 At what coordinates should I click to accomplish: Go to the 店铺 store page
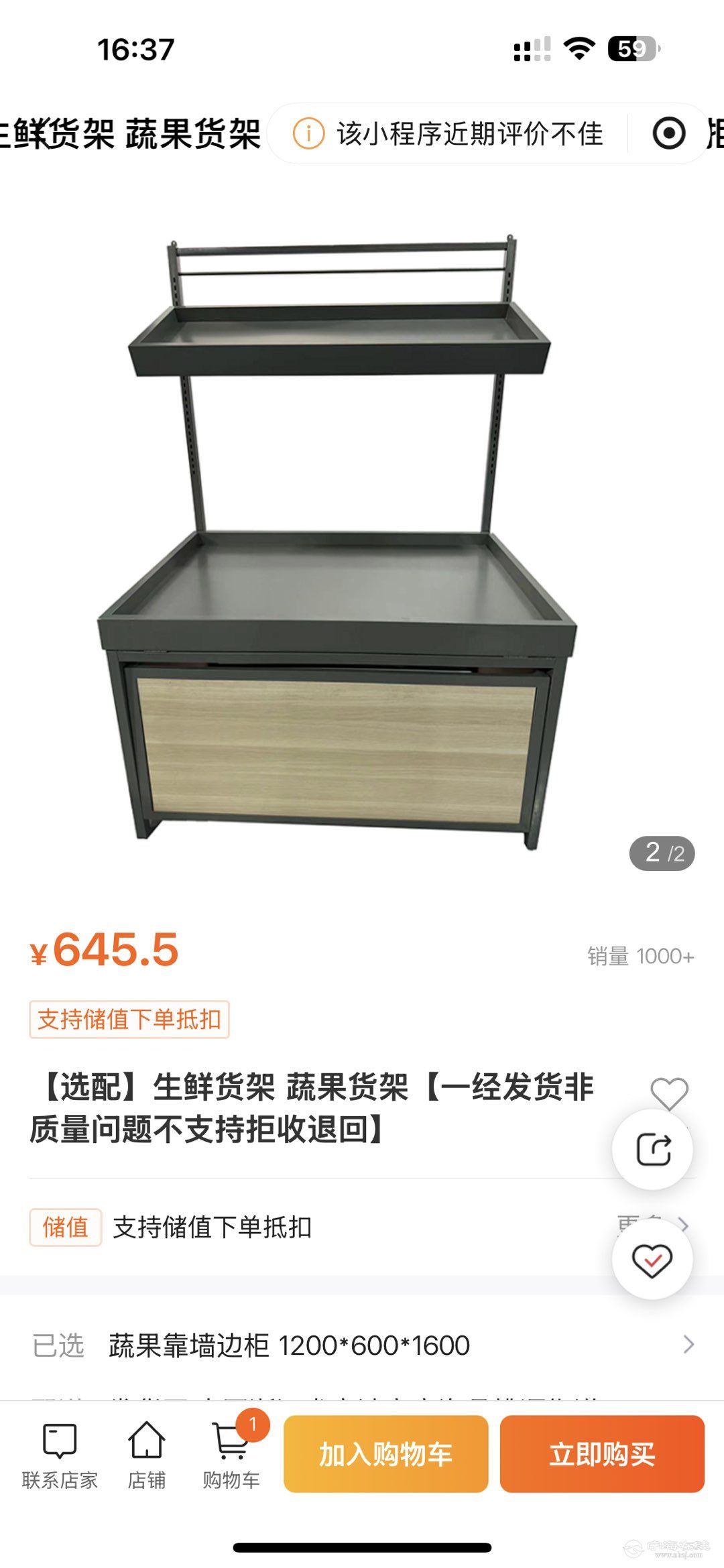click(147, 1455)
